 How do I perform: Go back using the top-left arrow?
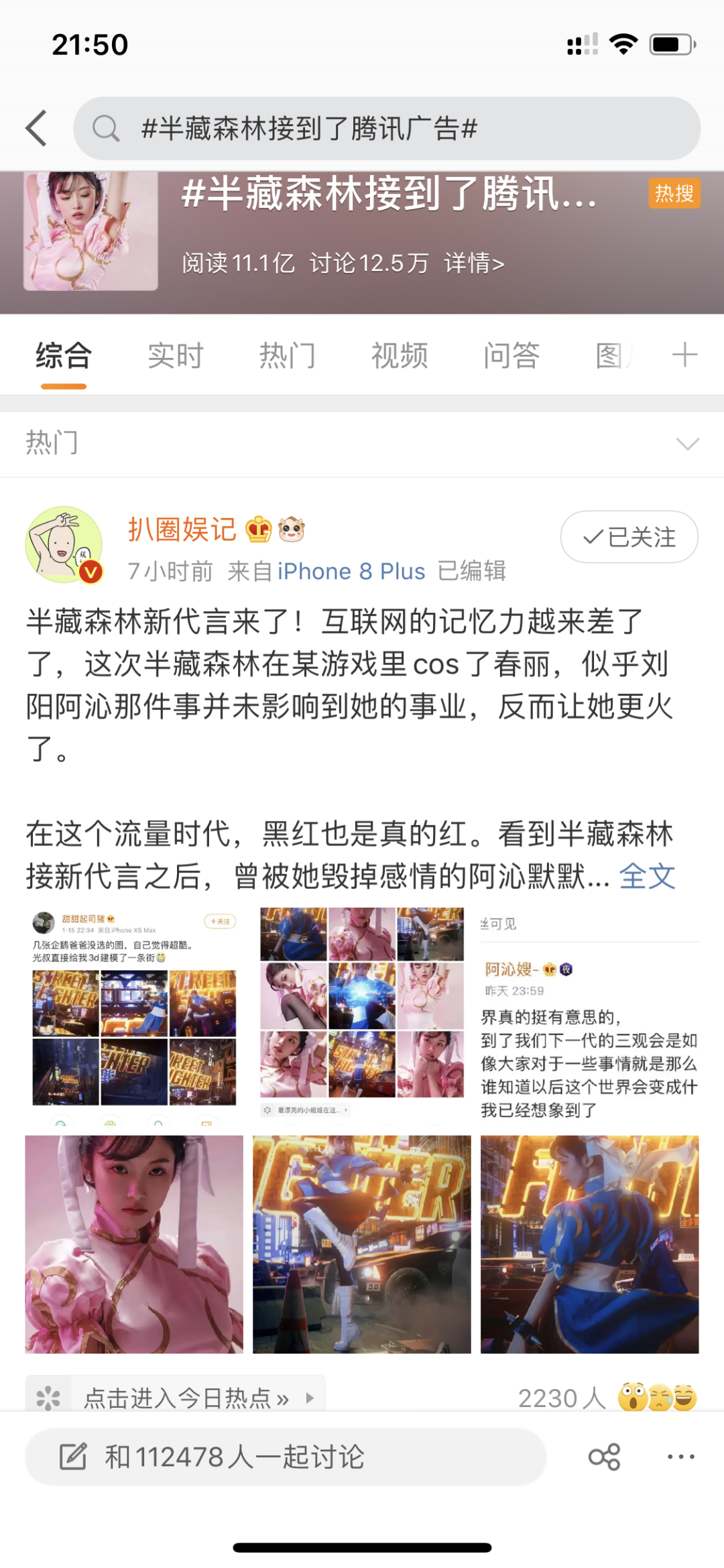36,128
